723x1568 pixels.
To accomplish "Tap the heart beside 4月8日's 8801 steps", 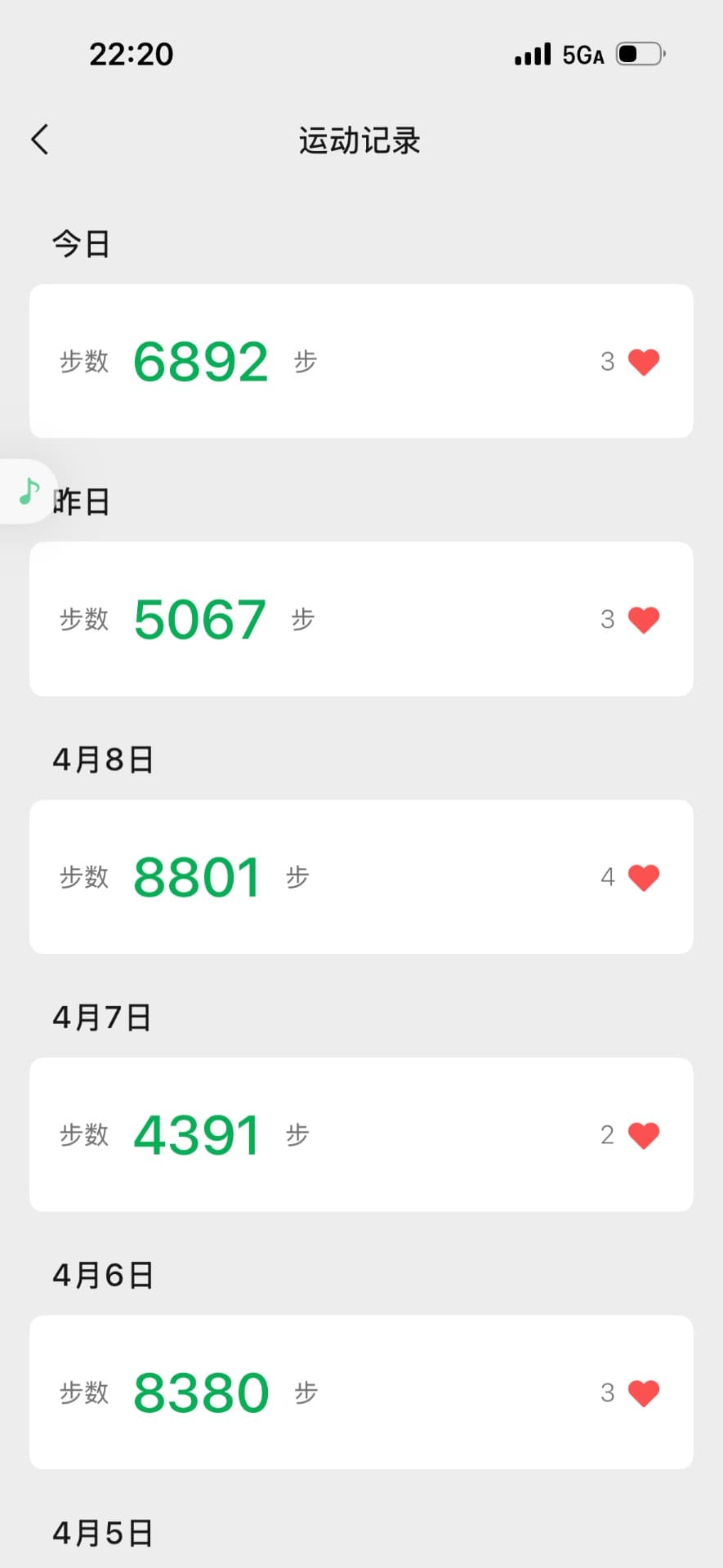I will pyautogui.click(x=645, y=876).
